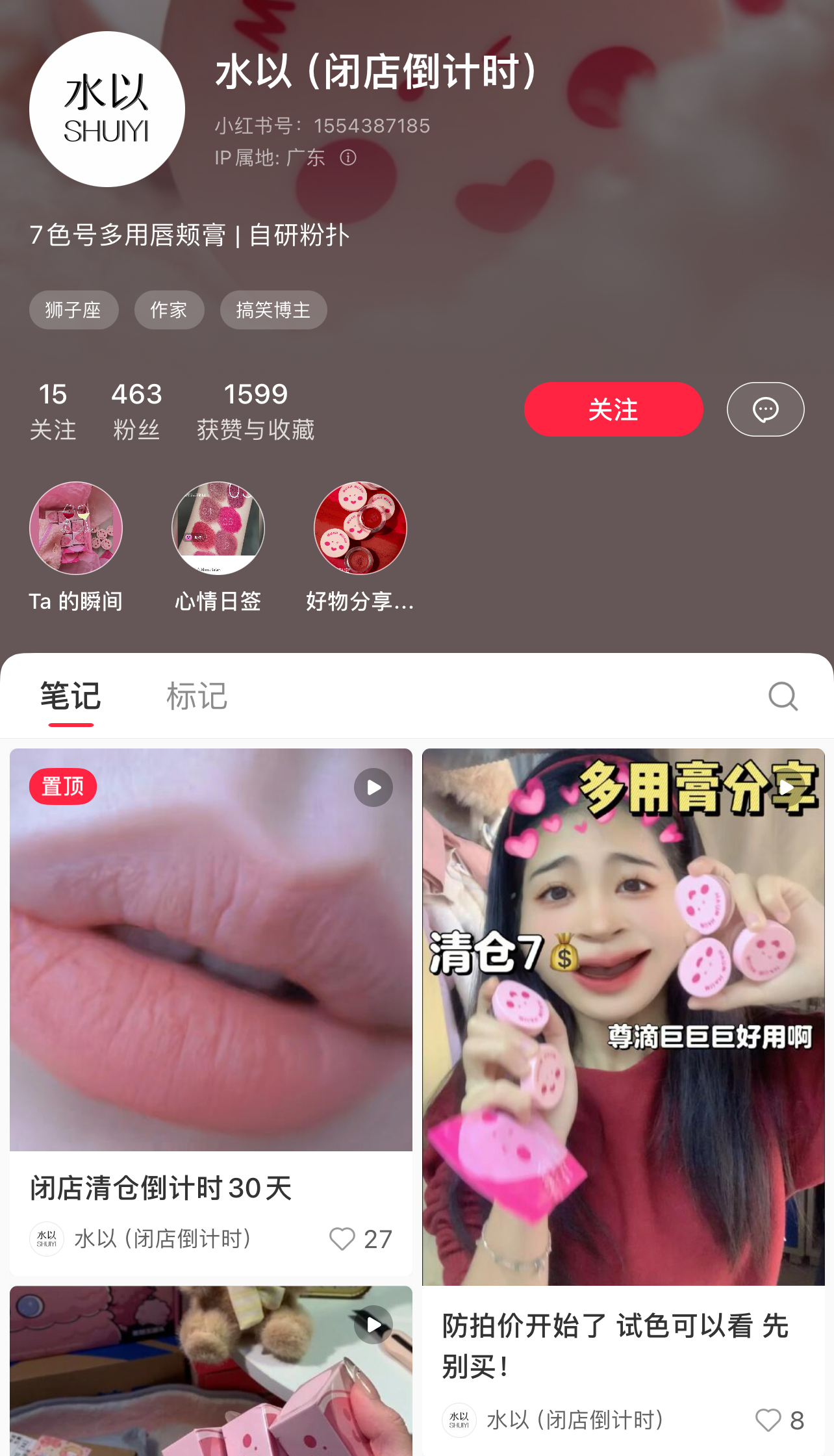Screen dimensions: 834x1456
Task: View the 1599 获赞与收藏 stat
Action: pos(255,411)
